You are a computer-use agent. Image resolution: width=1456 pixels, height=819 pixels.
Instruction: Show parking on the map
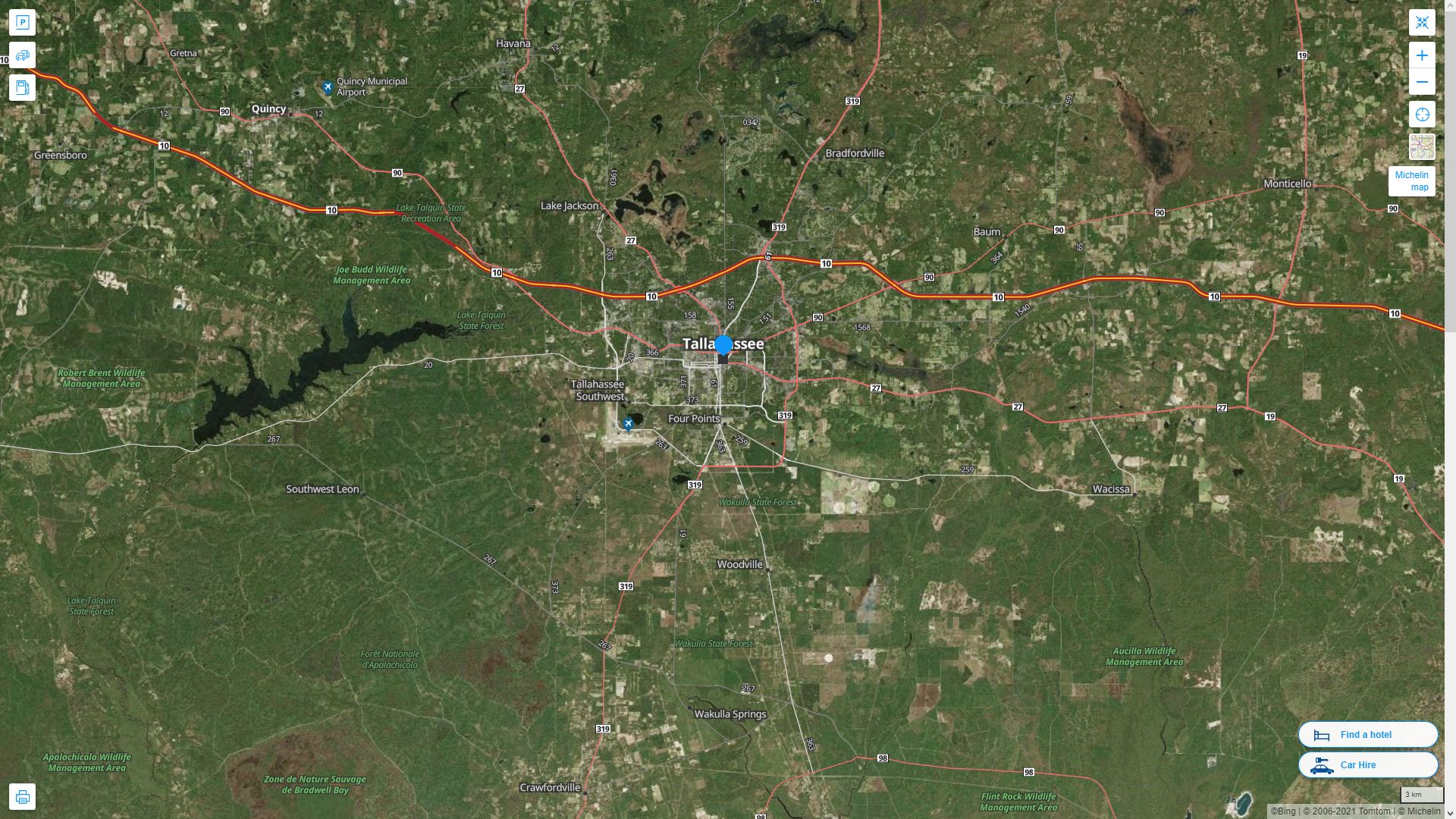tap(22, 23)
